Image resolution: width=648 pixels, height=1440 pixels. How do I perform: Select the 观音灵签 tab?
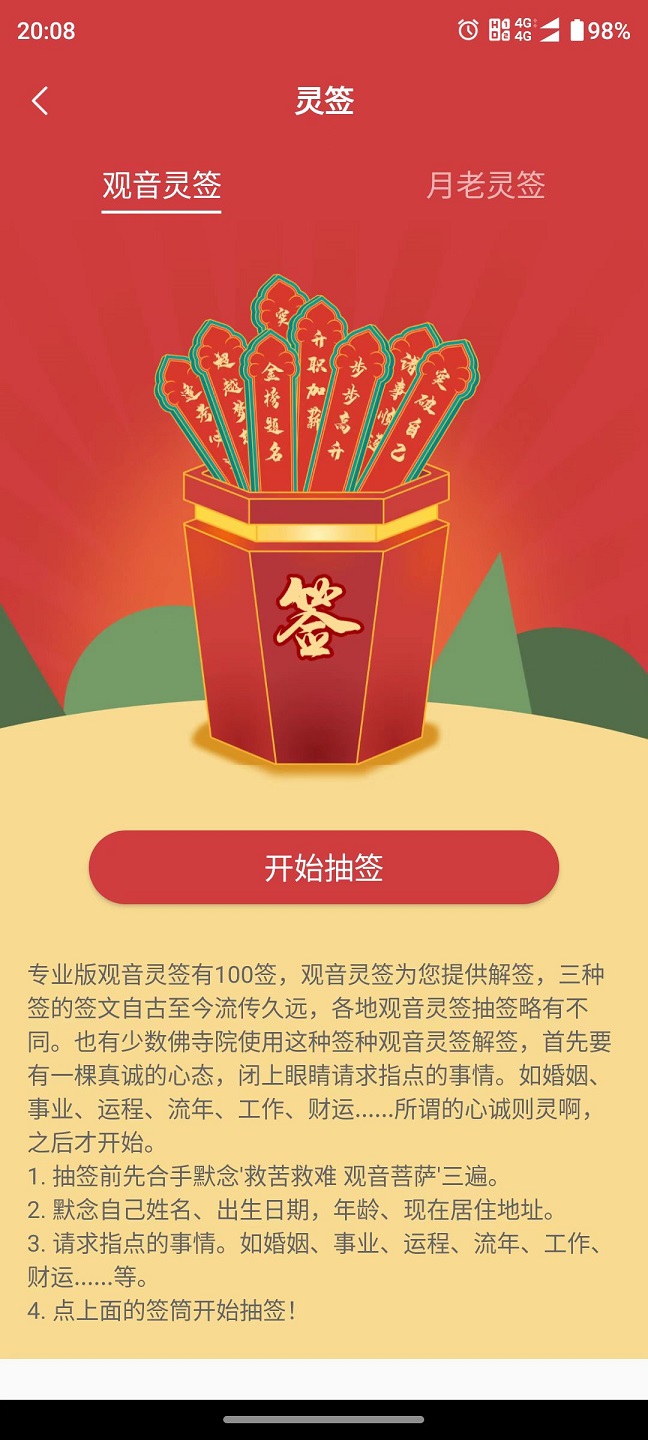(x=162, y=185)
